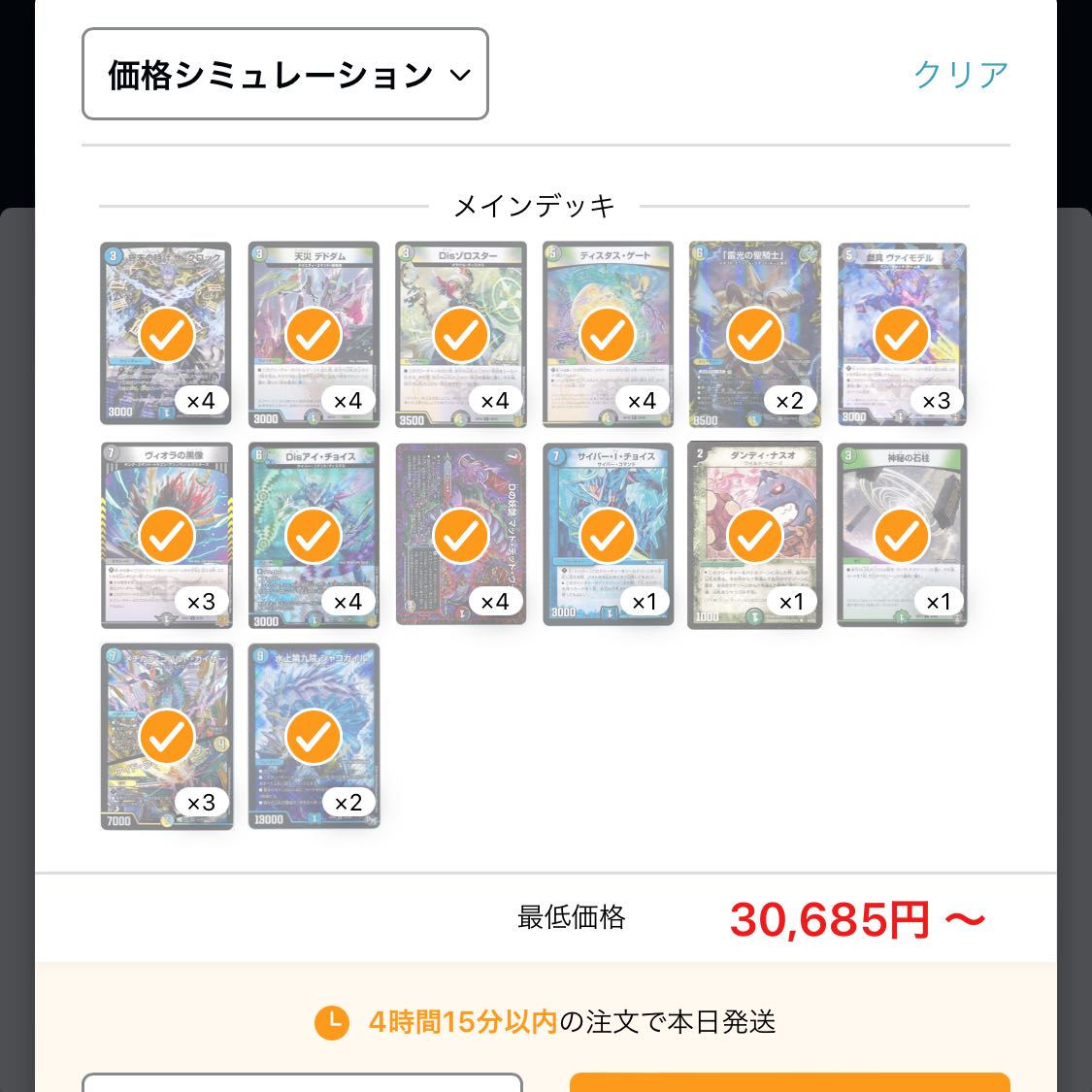Uncheck the サイバー・I・チョイス card
Image resolution: width=1092 pixels, height=1092 pixels.
(608, 536)
